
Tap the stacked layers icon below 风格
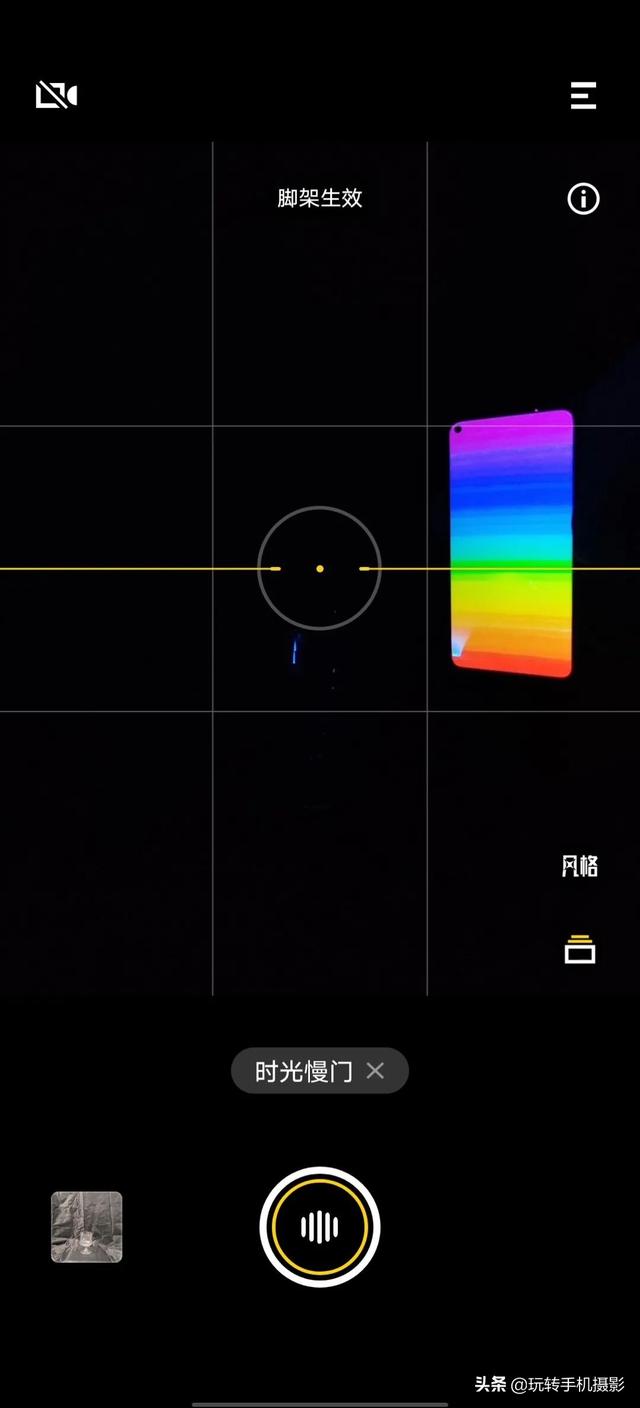tap(580, 948)
